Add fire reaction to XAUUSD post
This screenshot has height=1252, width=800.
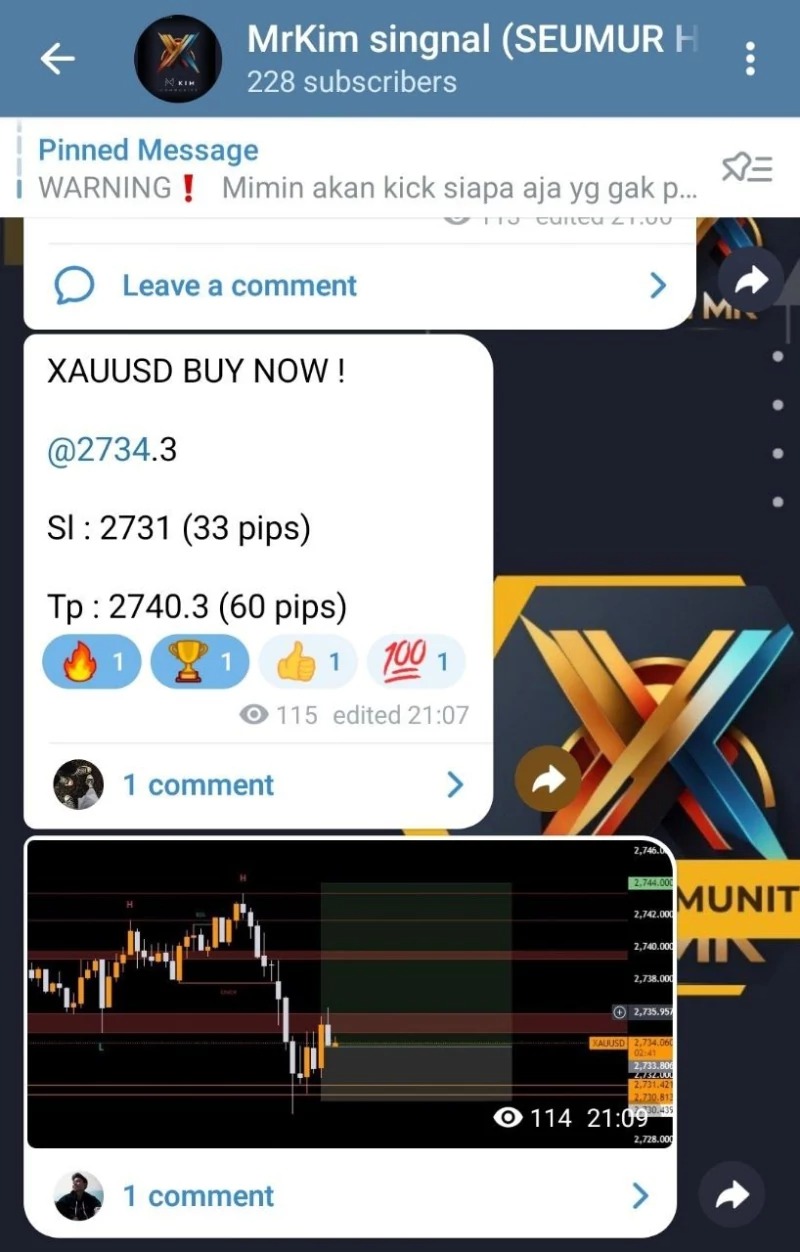pos(92,661)
